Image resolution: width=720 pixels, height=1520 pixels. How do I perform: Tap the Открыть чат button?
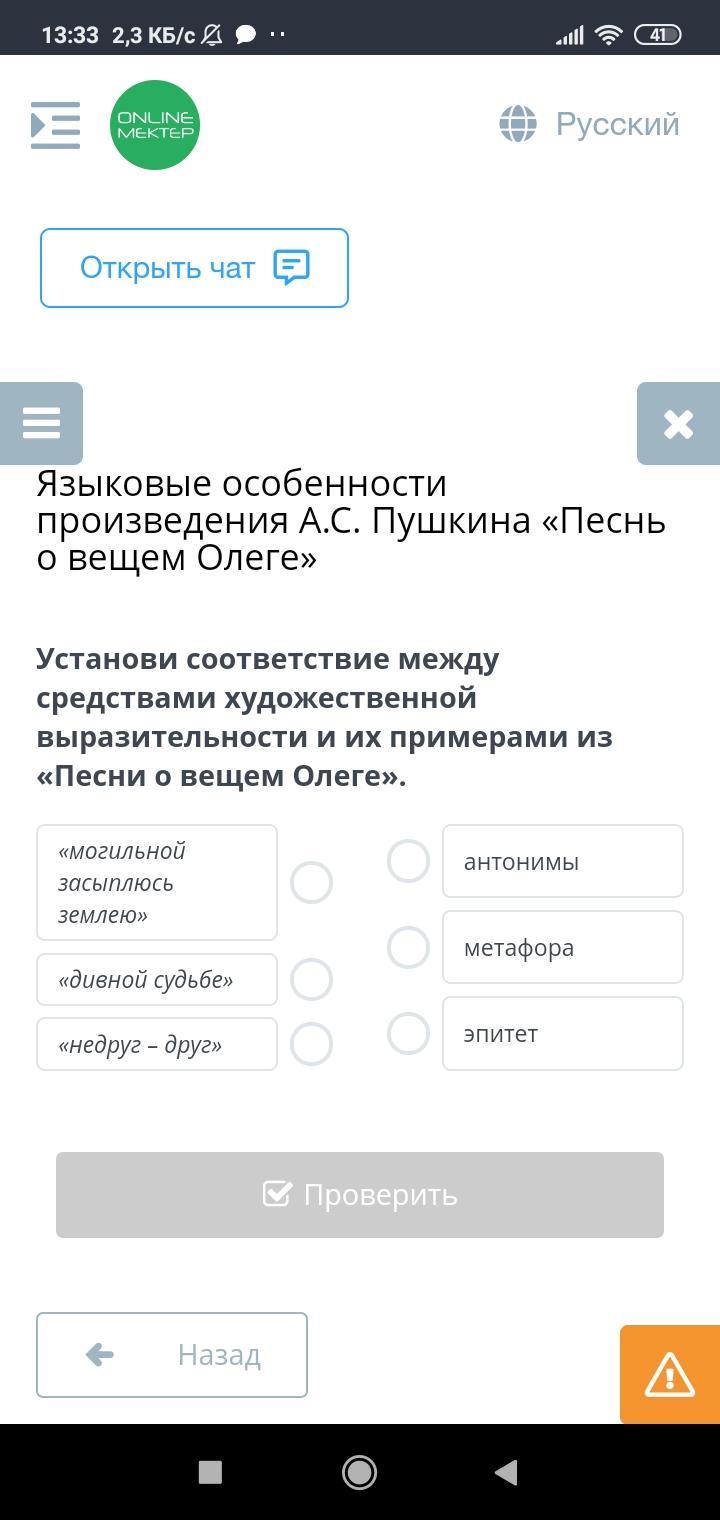pyautogui.click(x=194, y=268)
